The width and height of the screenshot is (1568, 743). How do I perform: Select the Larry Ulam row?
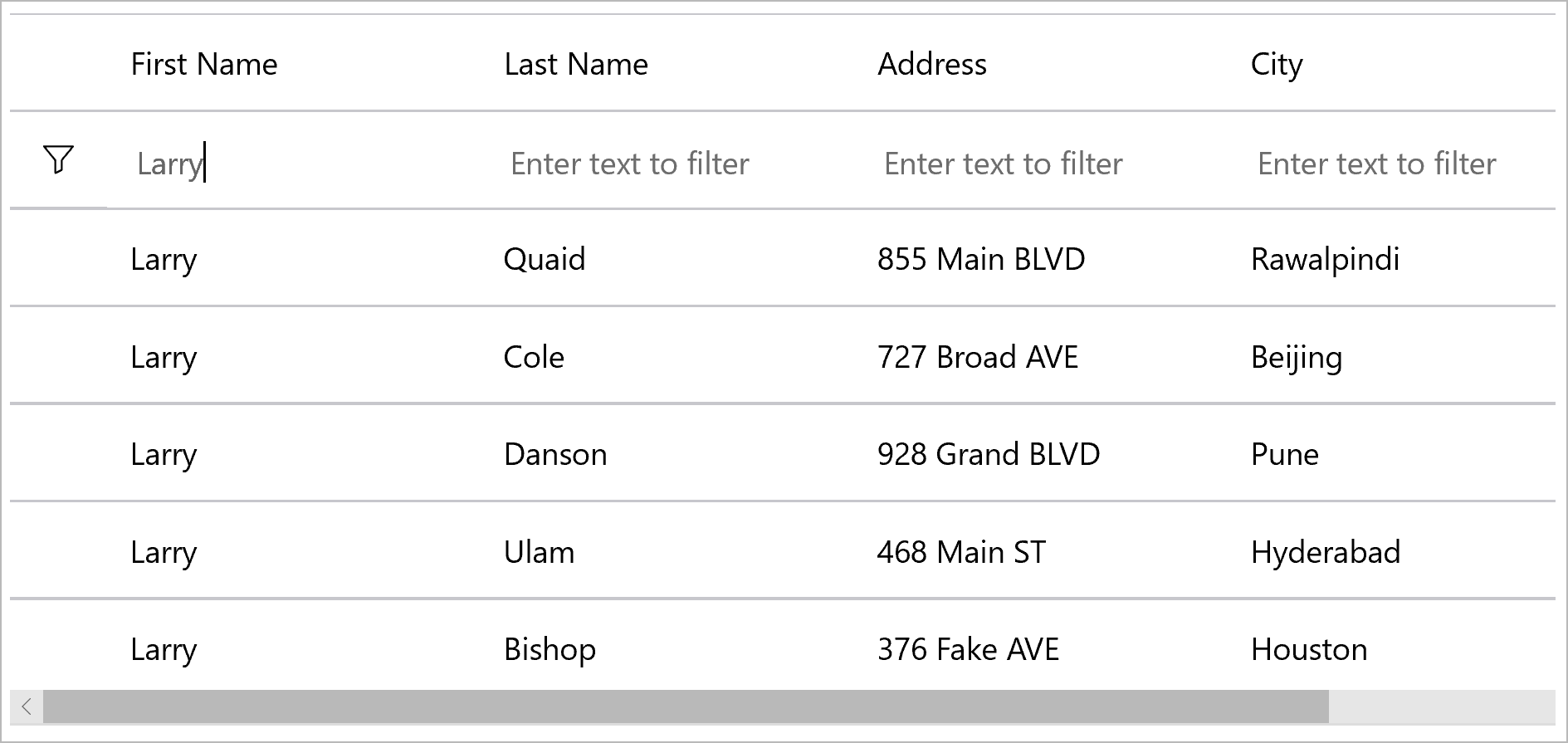[x=539, y=552]
